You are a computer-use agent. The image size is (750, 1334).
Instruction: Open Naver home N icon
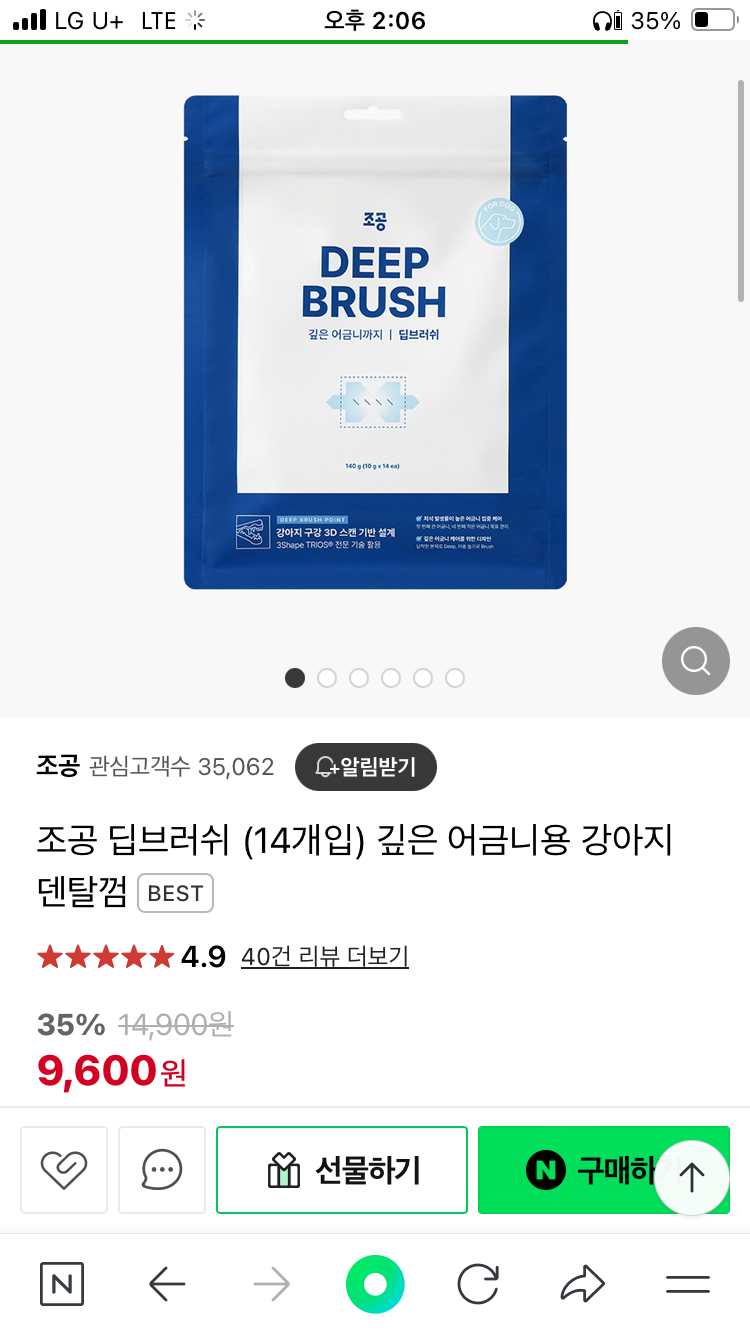click(x=62, y=1284)
